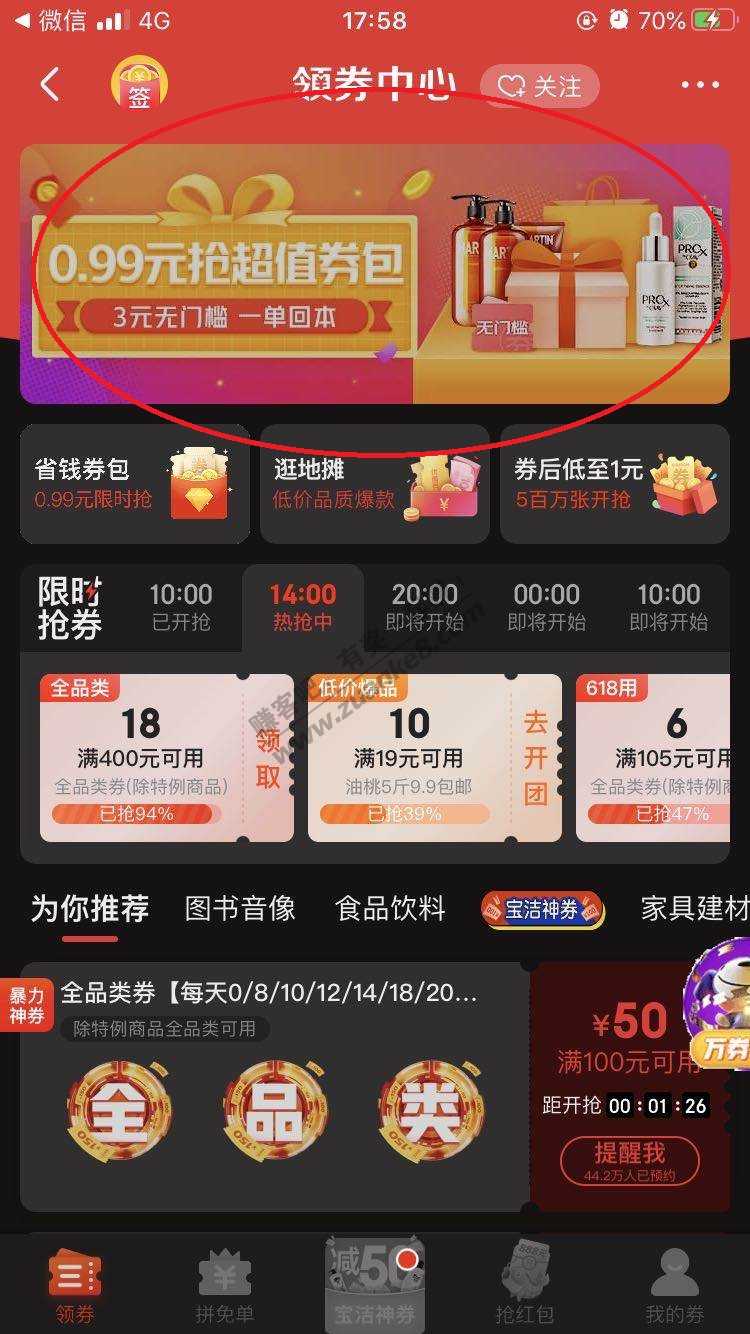Open the 宝洁神券 category tab
This screenshot has height=1334, width=750.
543,909
